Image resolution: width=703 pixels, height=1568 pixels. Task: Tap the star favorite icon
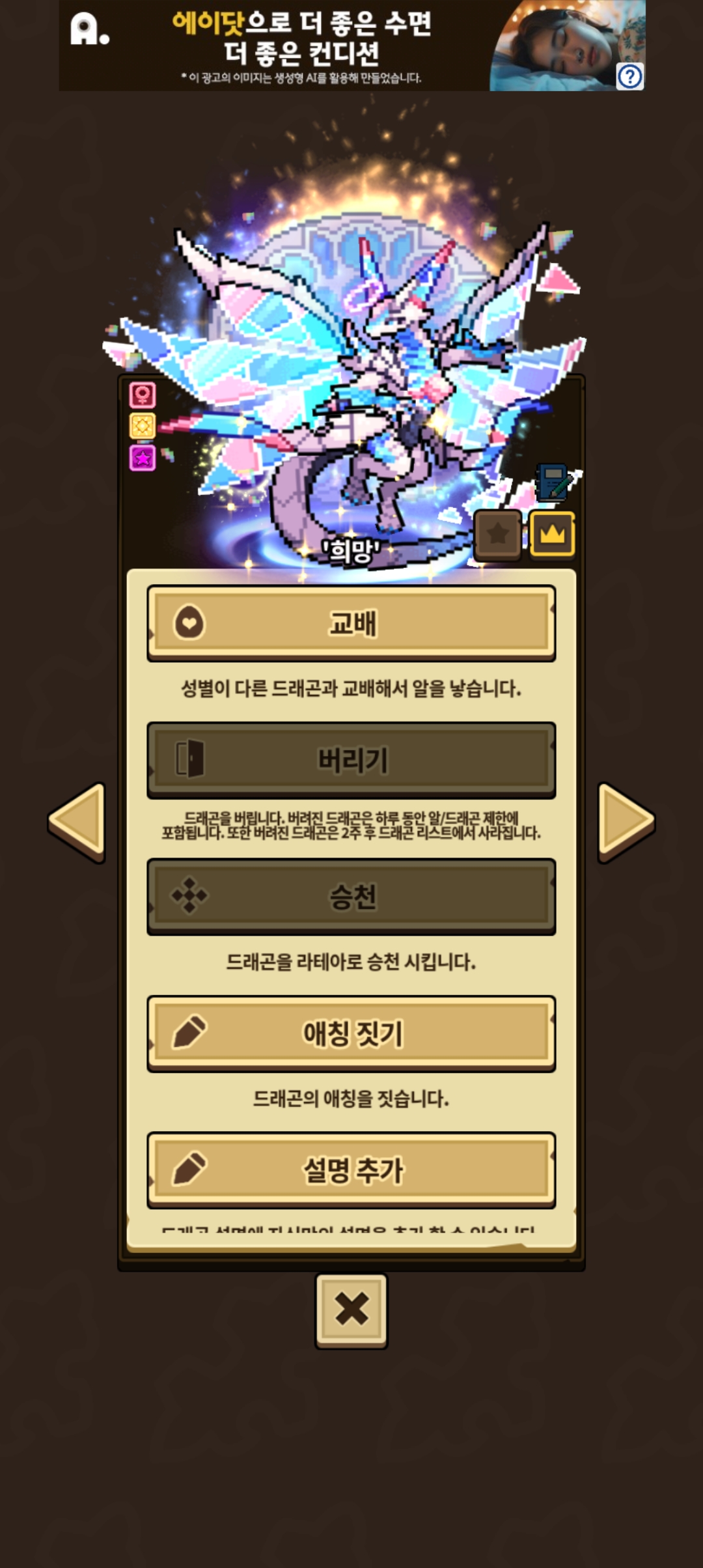point(498,535)
